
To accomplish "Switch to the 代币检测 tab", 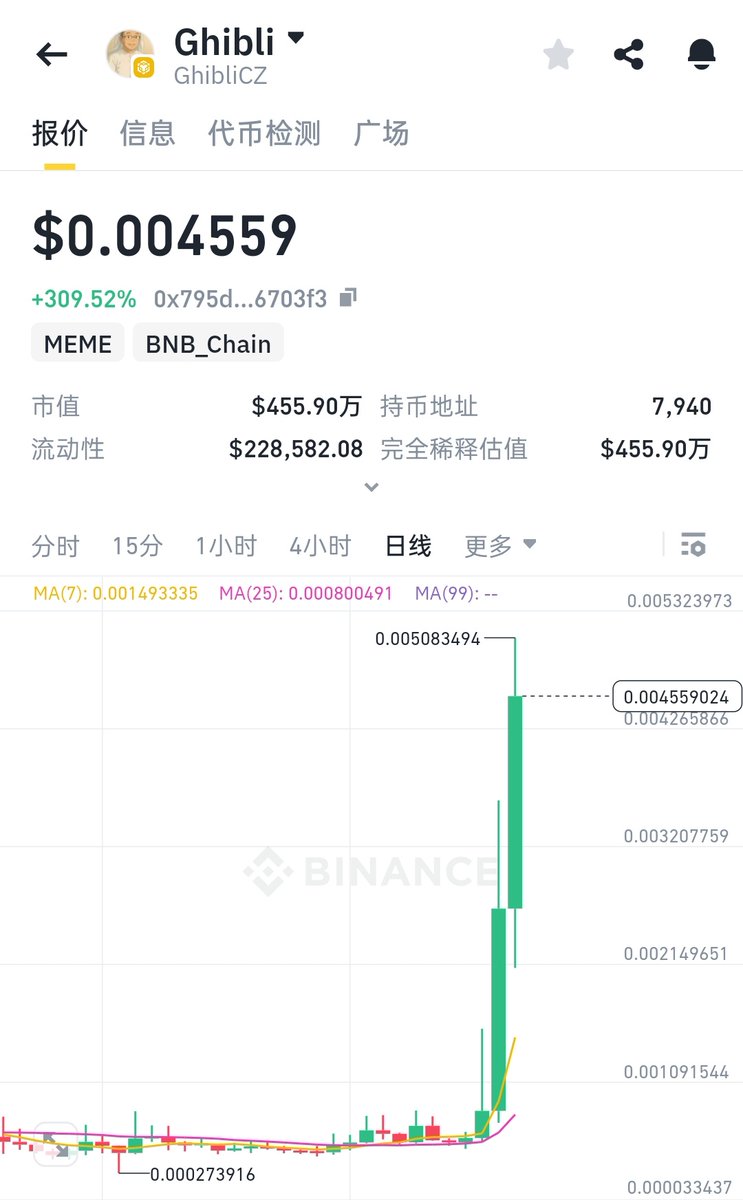I will [264, 133].
